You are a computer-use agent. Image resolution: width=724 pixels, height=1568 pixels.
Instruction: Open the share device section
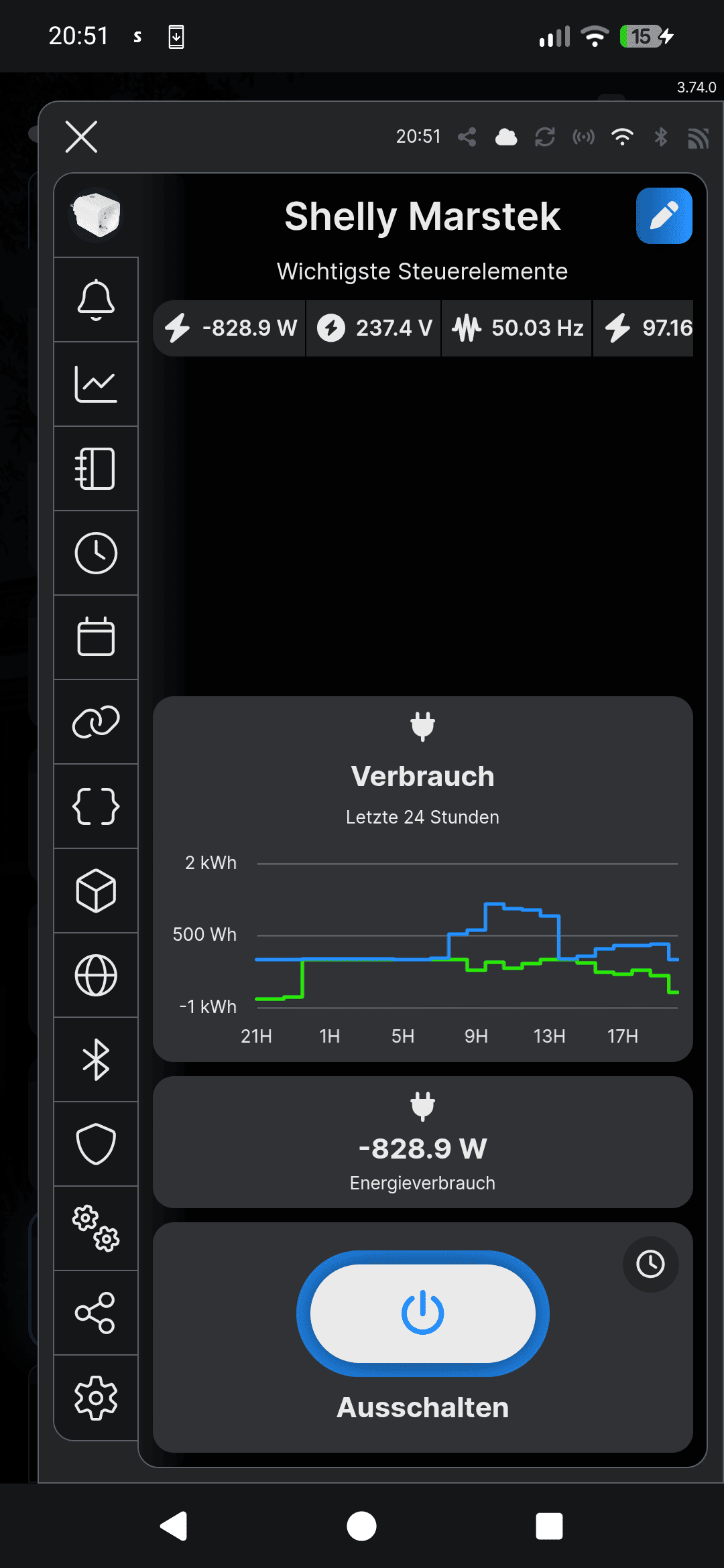96,1313
